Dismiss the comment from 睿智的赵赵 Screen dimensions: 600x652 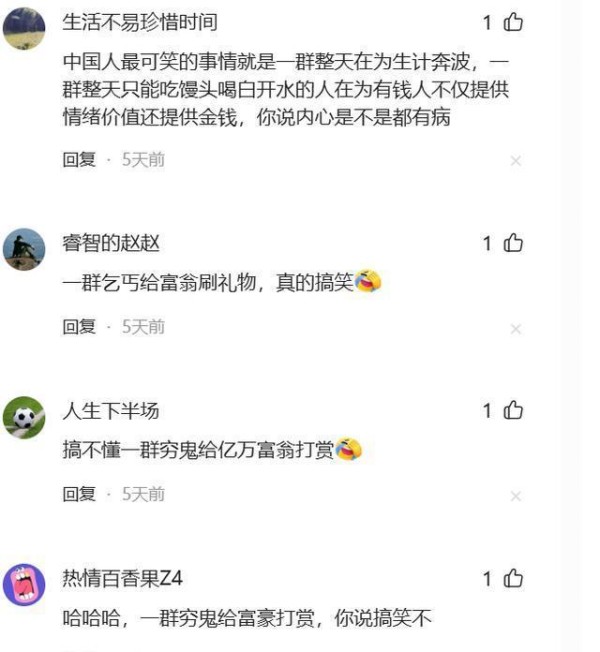(x=516, y=329)
